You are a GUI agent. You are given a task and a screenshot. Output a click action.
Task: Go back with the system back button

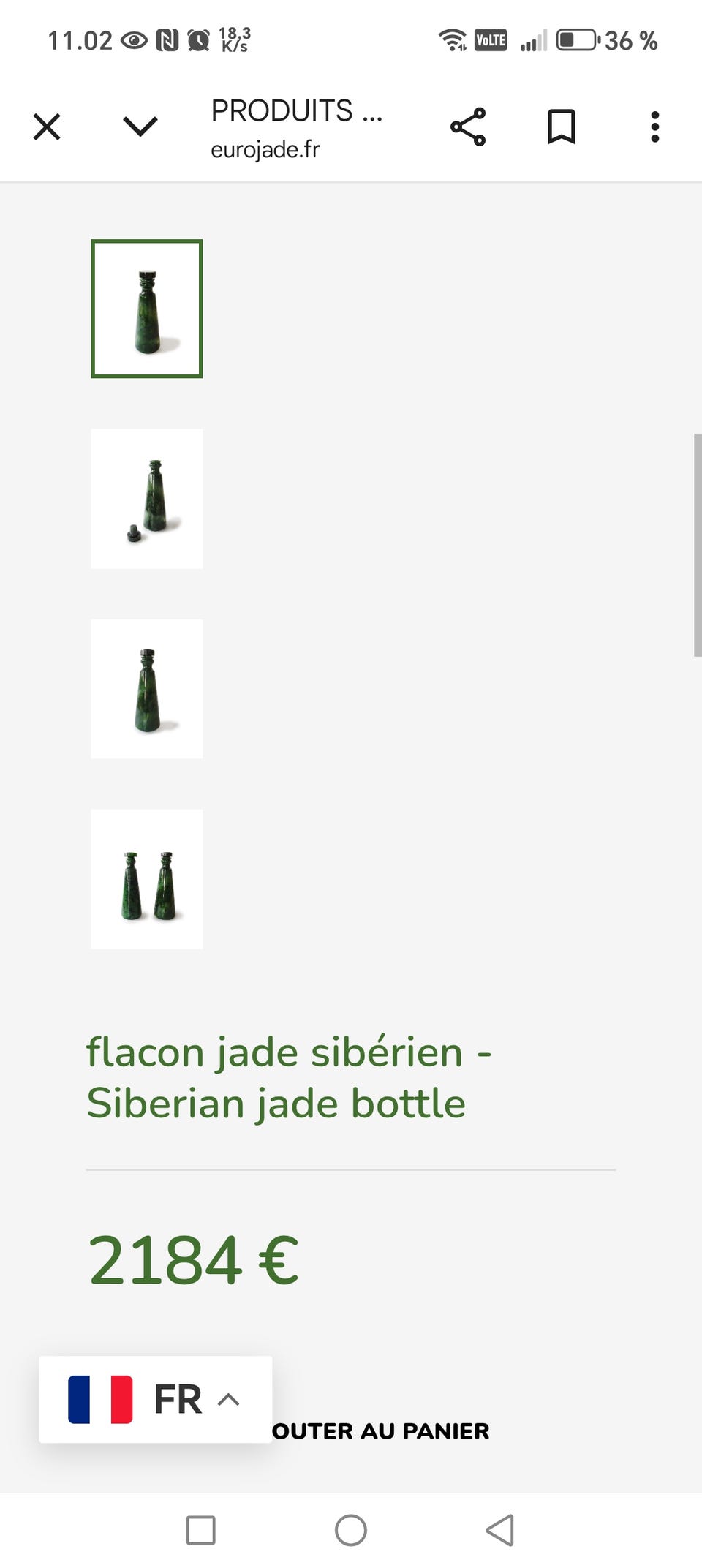coord(500,1530)
